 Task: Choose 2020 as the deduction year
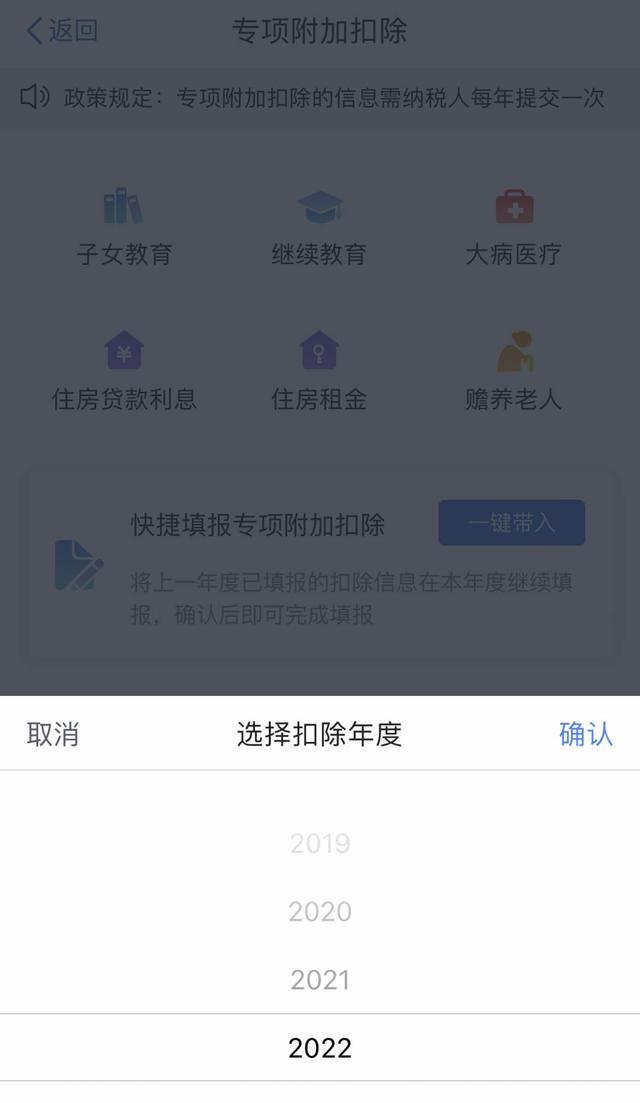[x=320, y=911]
